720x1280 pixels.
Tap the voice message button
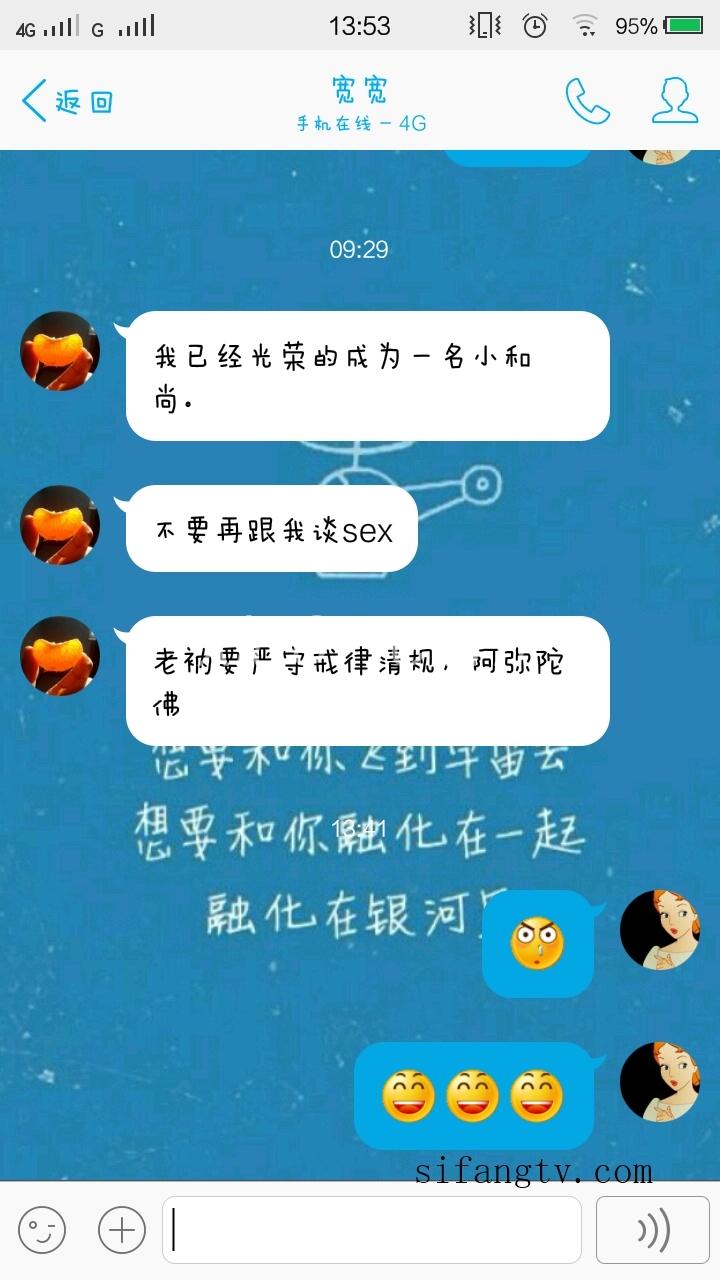[654, 1230]
